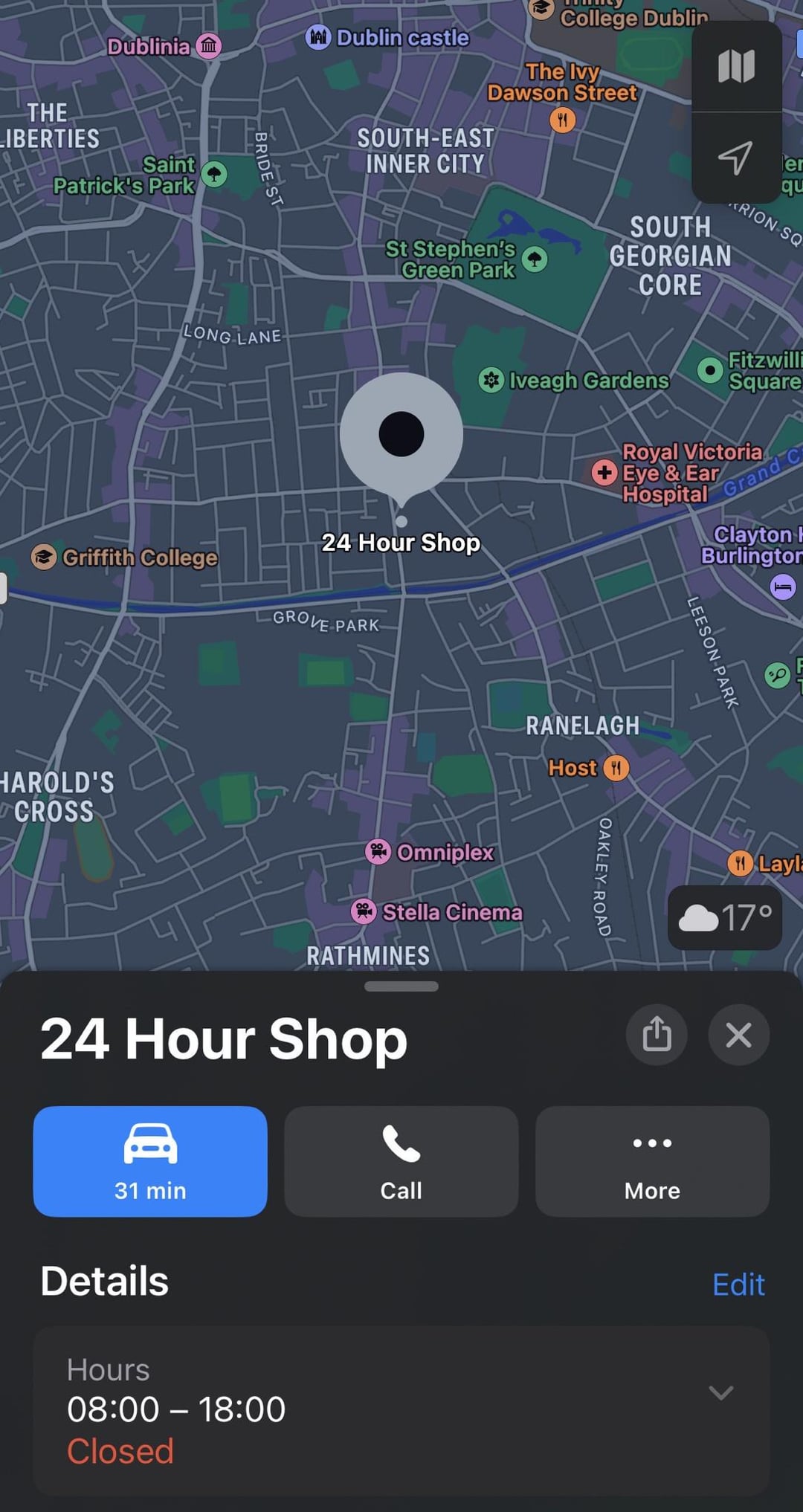Screen dimensions: 803x1512
Task: Center map on current location
Action: coord(736,158)
